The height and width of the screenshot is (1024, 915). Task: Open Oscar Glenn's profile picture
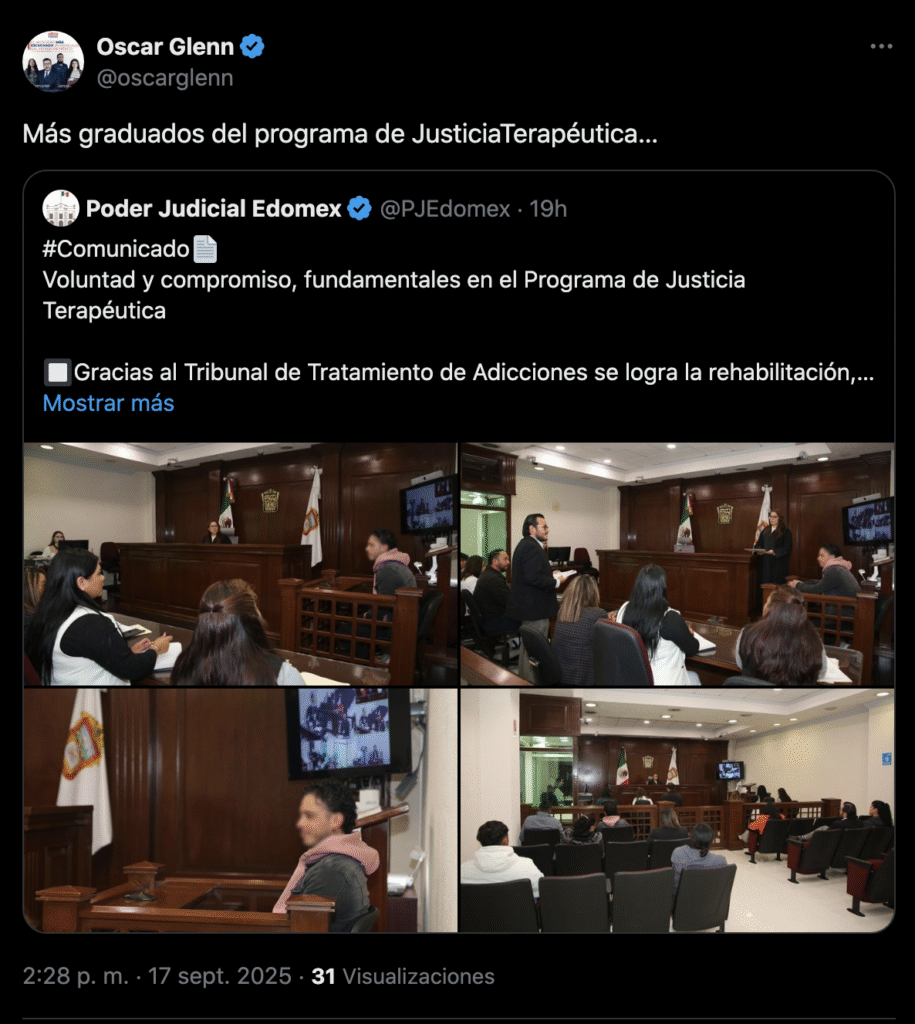point(53,61)
